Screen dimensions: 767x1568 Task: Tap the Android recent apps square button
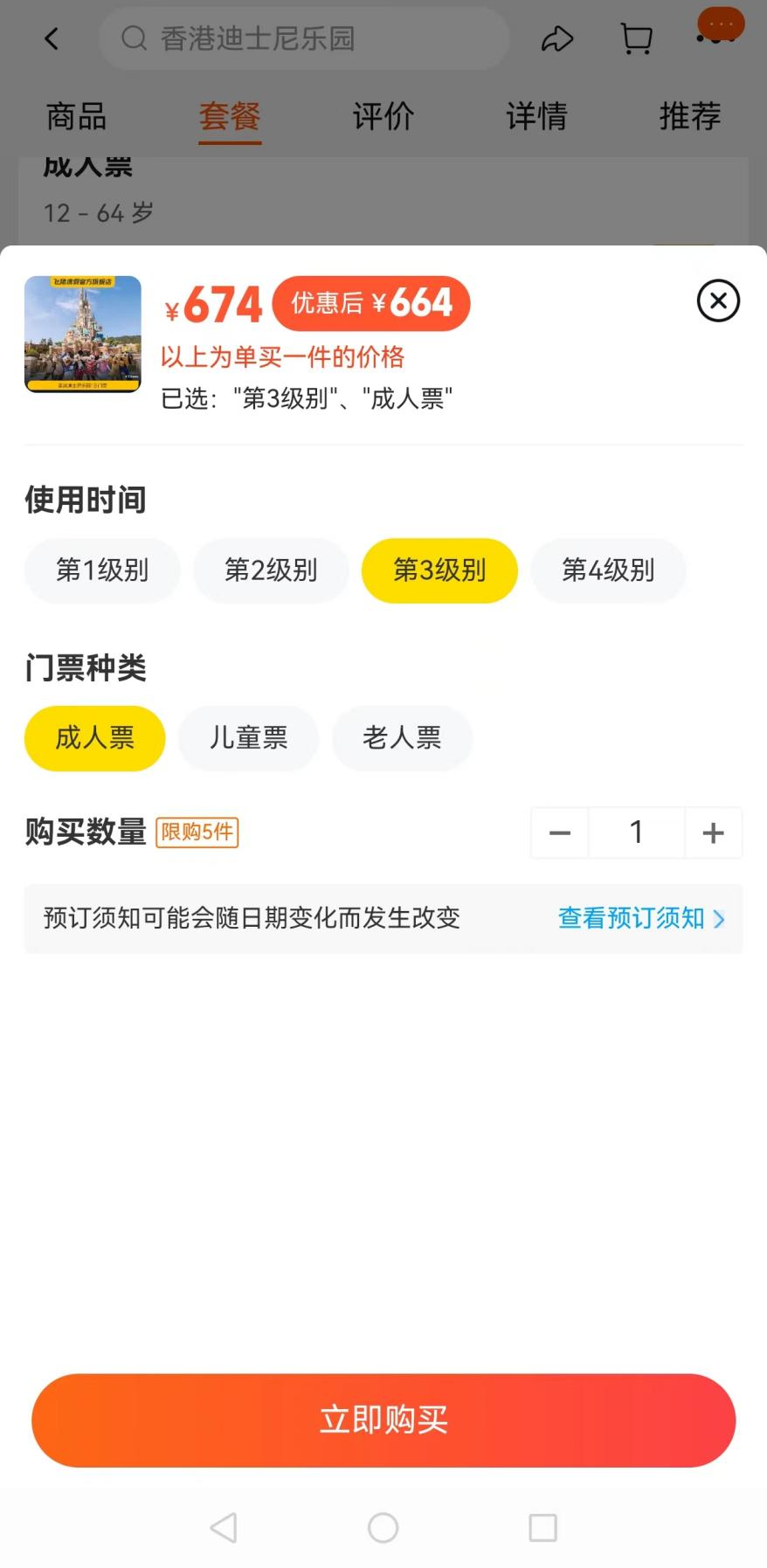tap(542, 1528)
